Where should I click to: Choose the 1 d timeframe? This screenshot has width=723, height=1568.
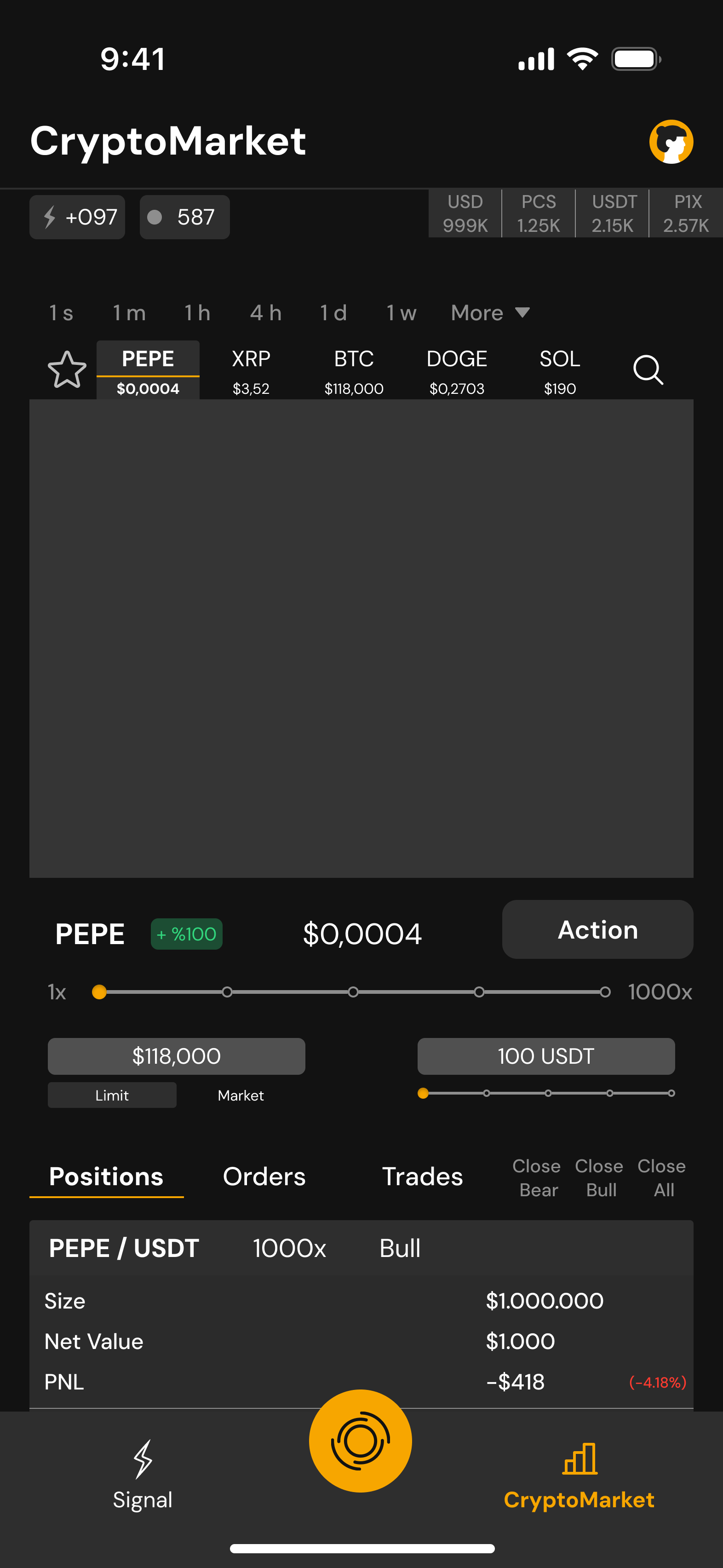(x=333, y=313)
